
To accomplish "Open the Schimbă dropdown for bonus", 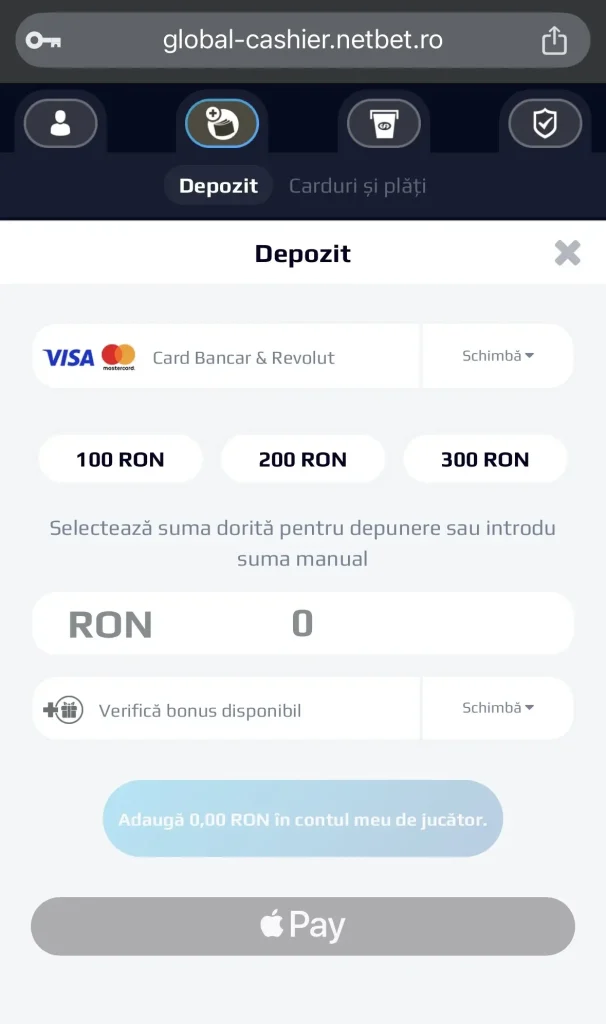I will pos(497,708).
